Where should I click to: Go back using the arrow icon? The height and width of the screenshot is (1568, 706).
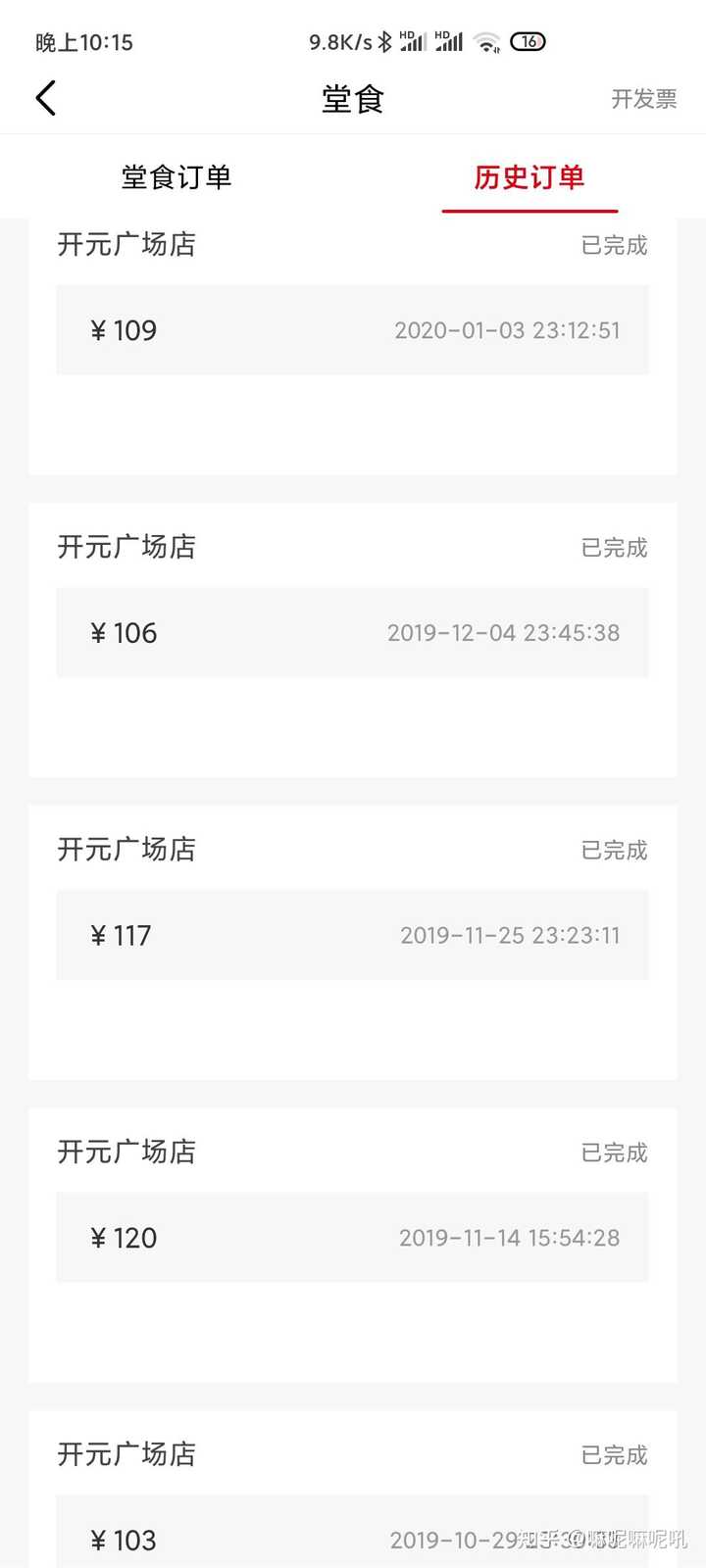(46, 98)
